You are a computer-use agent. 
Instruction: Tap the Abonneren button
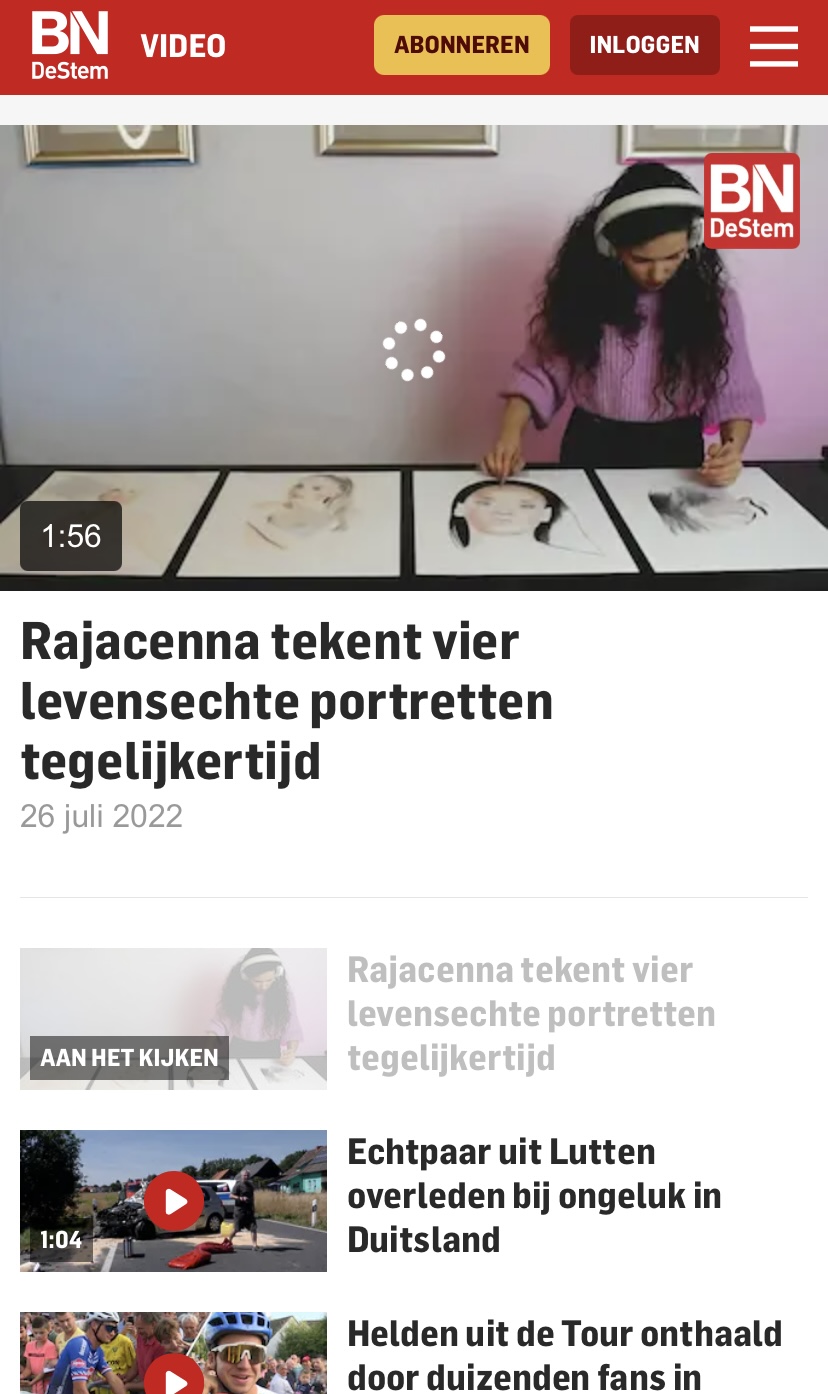click(462, 45)
